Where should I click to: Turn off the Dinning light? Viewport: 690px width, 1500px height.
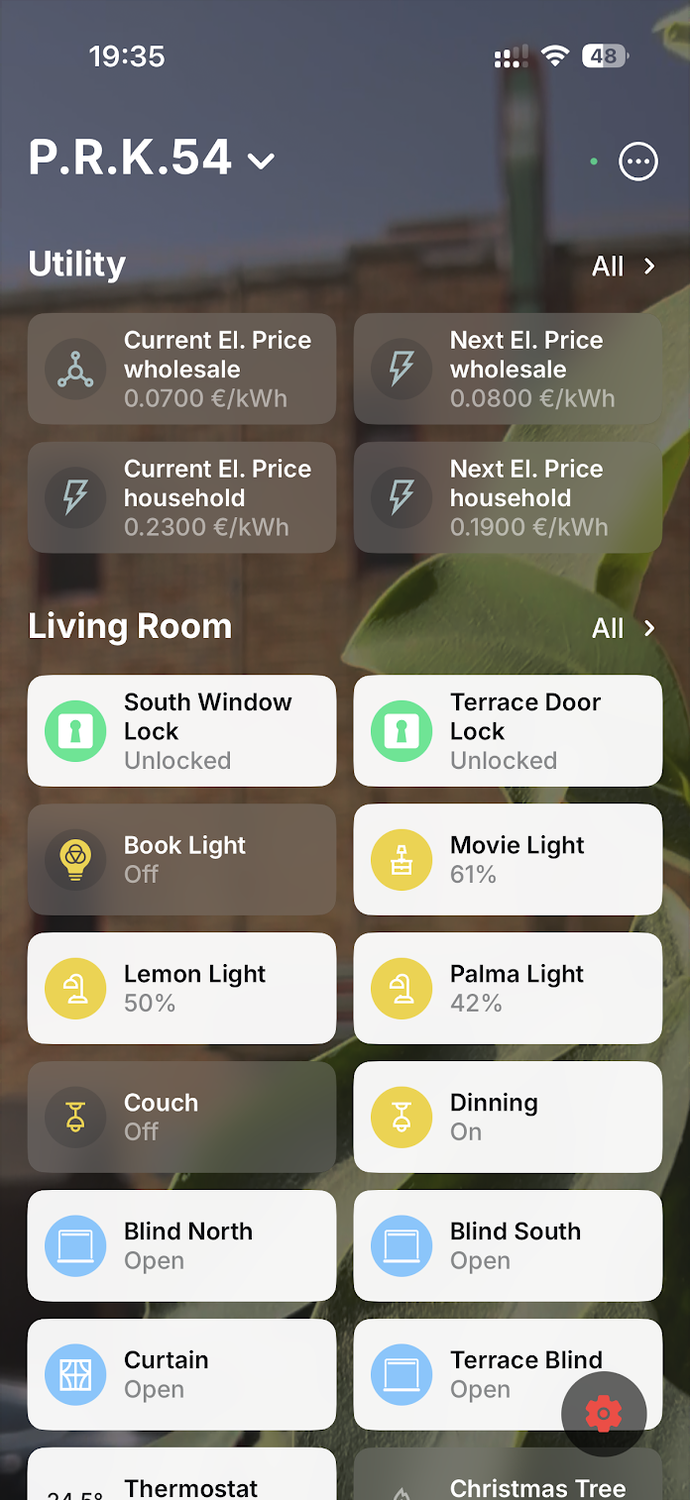tap(402, 1117)
